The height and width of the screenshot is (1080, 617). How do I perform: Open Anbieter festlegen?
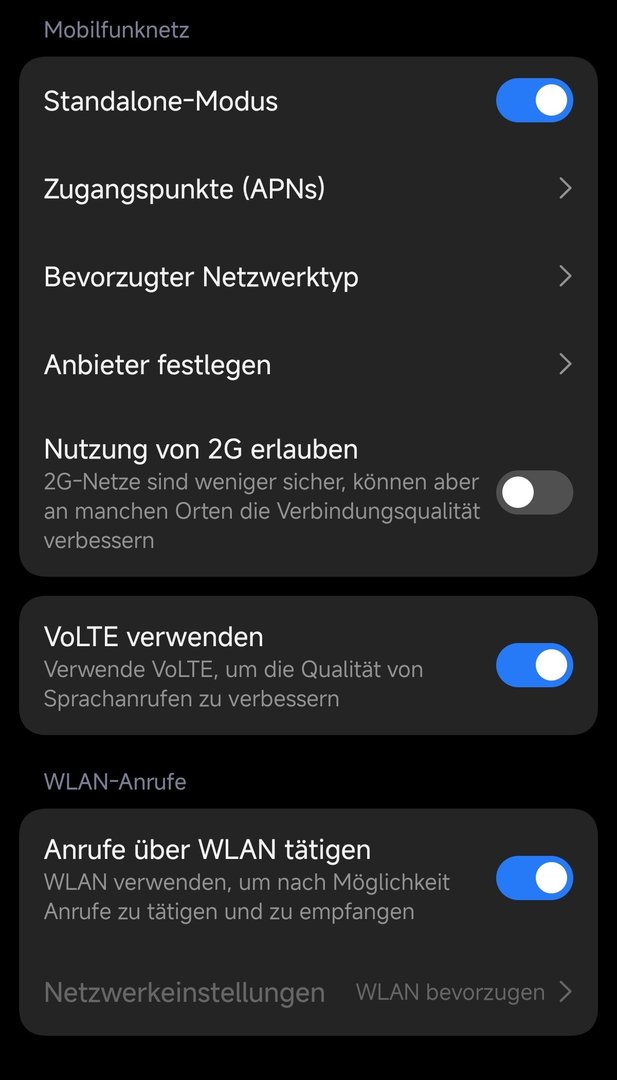308,365
